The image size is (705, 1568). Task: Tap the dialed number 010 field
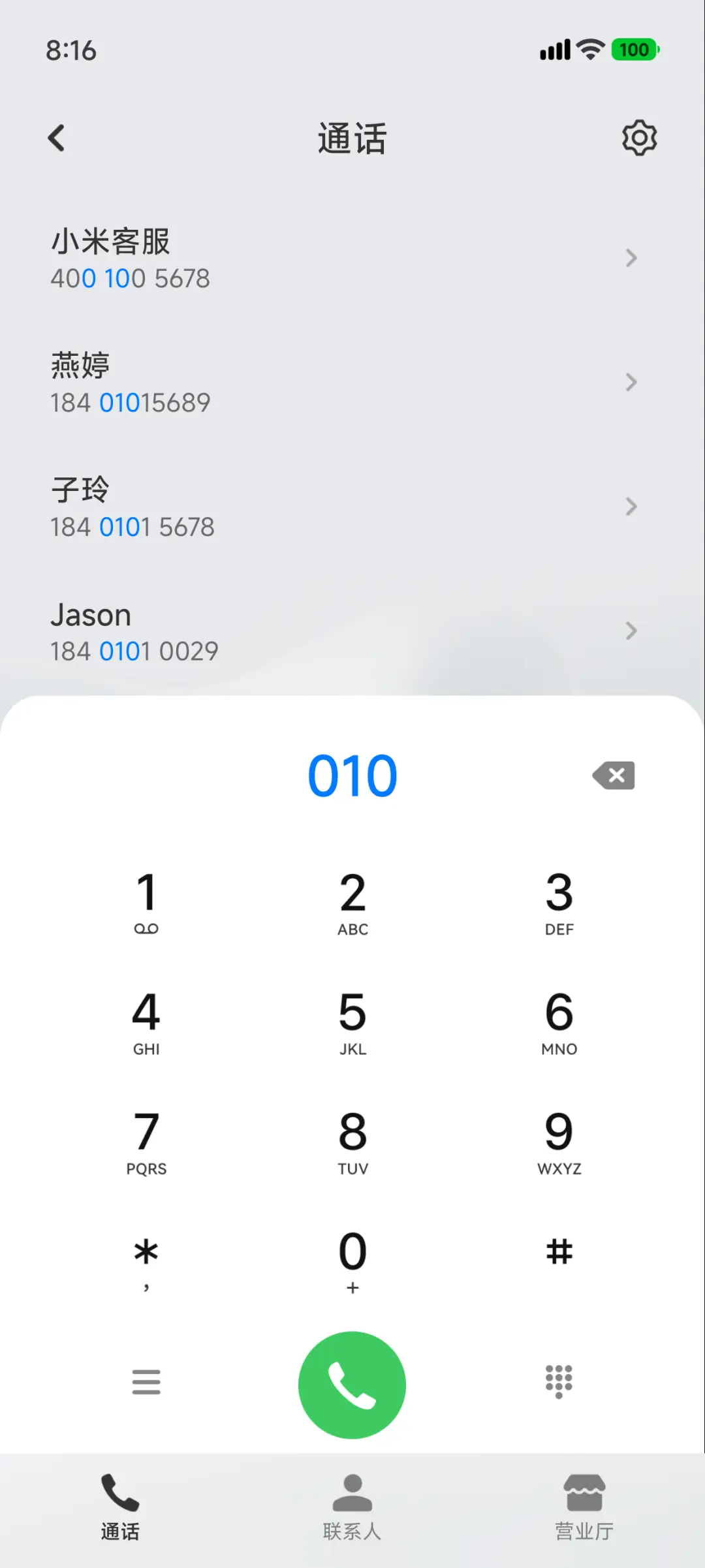click(x=352, y=774)
